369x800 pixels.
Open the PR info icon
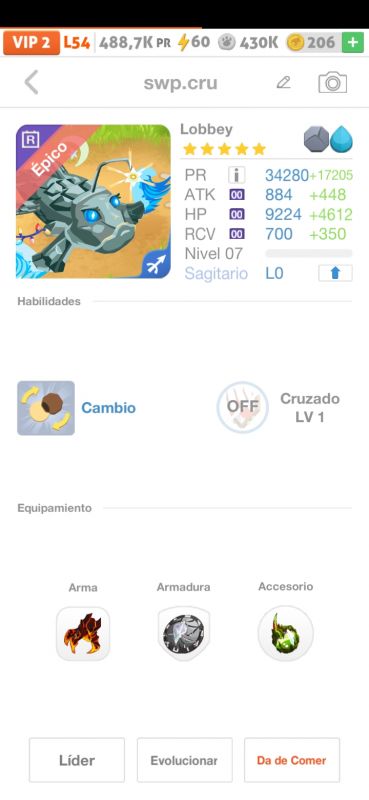[x=236, y=176]
